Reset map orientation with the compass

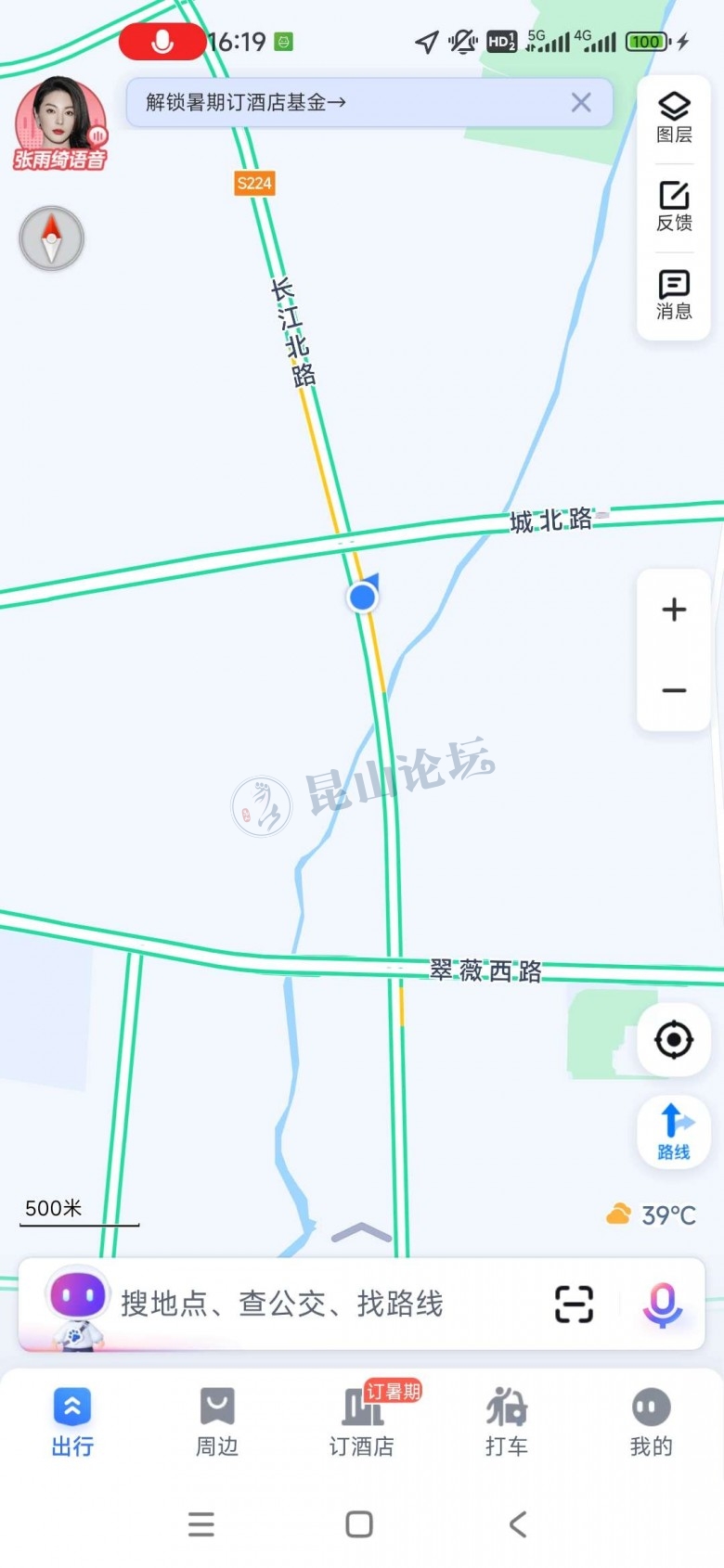tap(52, 238)
